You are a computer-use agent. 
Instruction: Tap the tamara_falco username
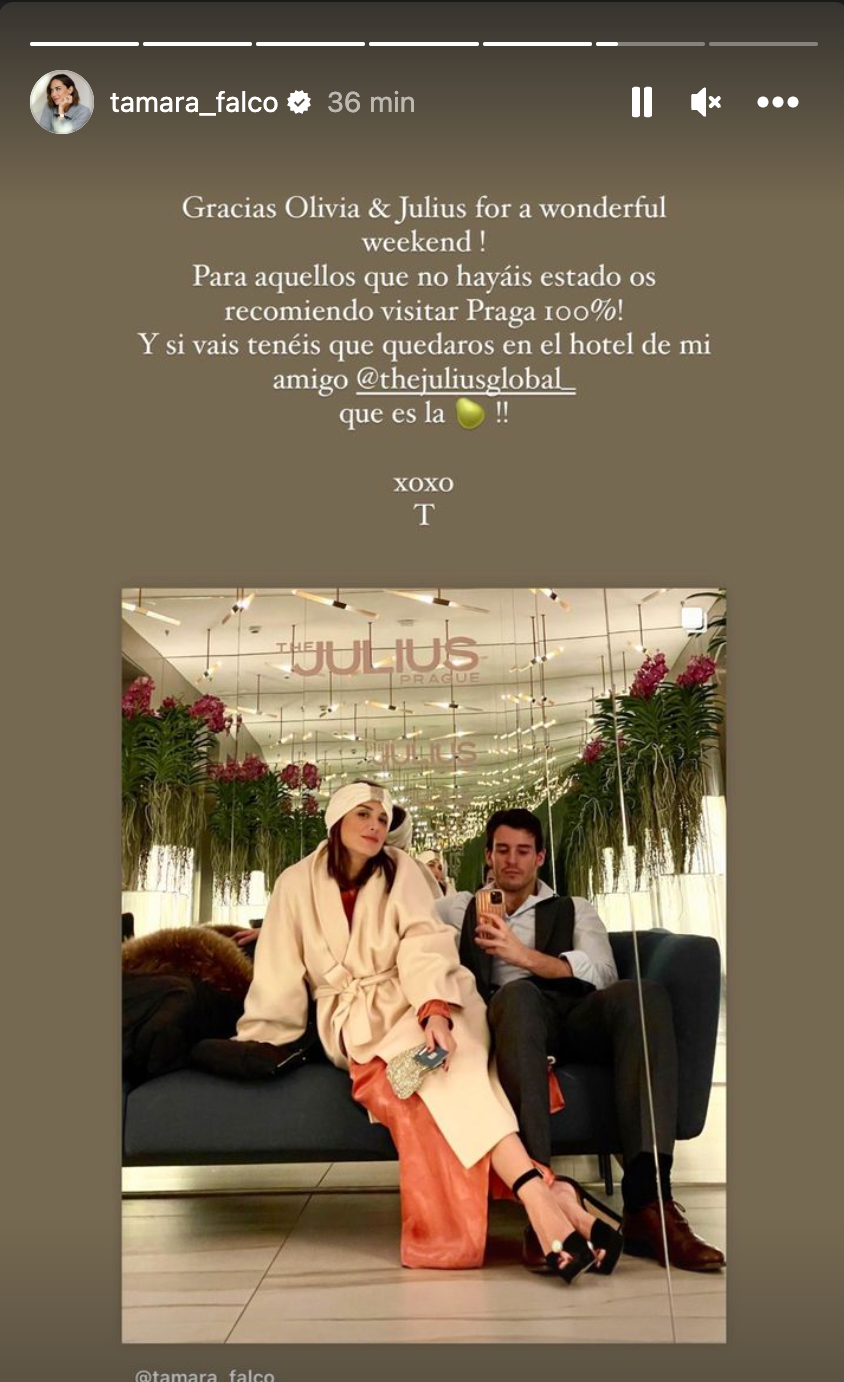pos(194,102)
